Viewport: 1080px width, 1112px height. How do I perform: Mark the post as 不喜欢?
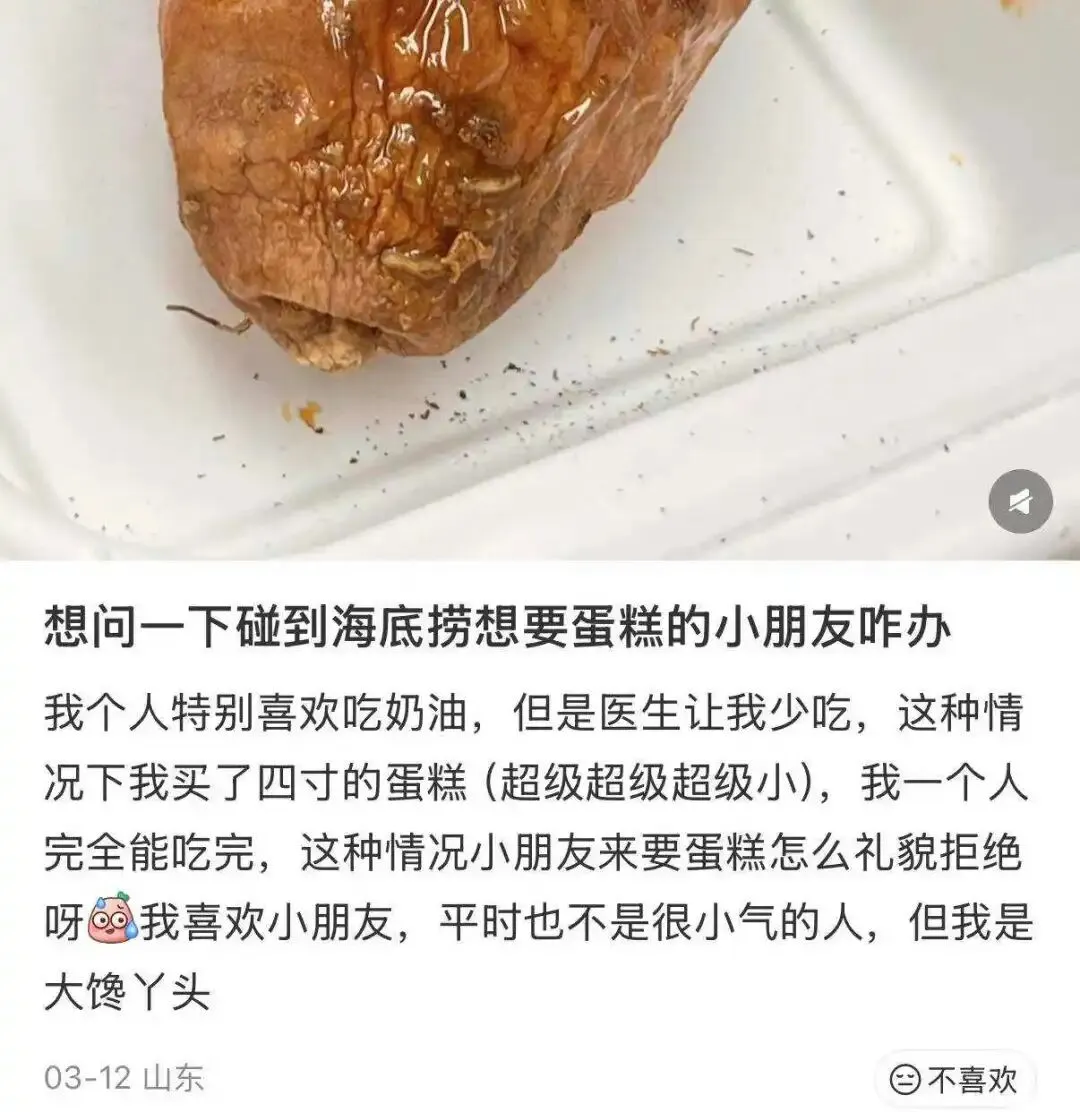click(955, 1079)
